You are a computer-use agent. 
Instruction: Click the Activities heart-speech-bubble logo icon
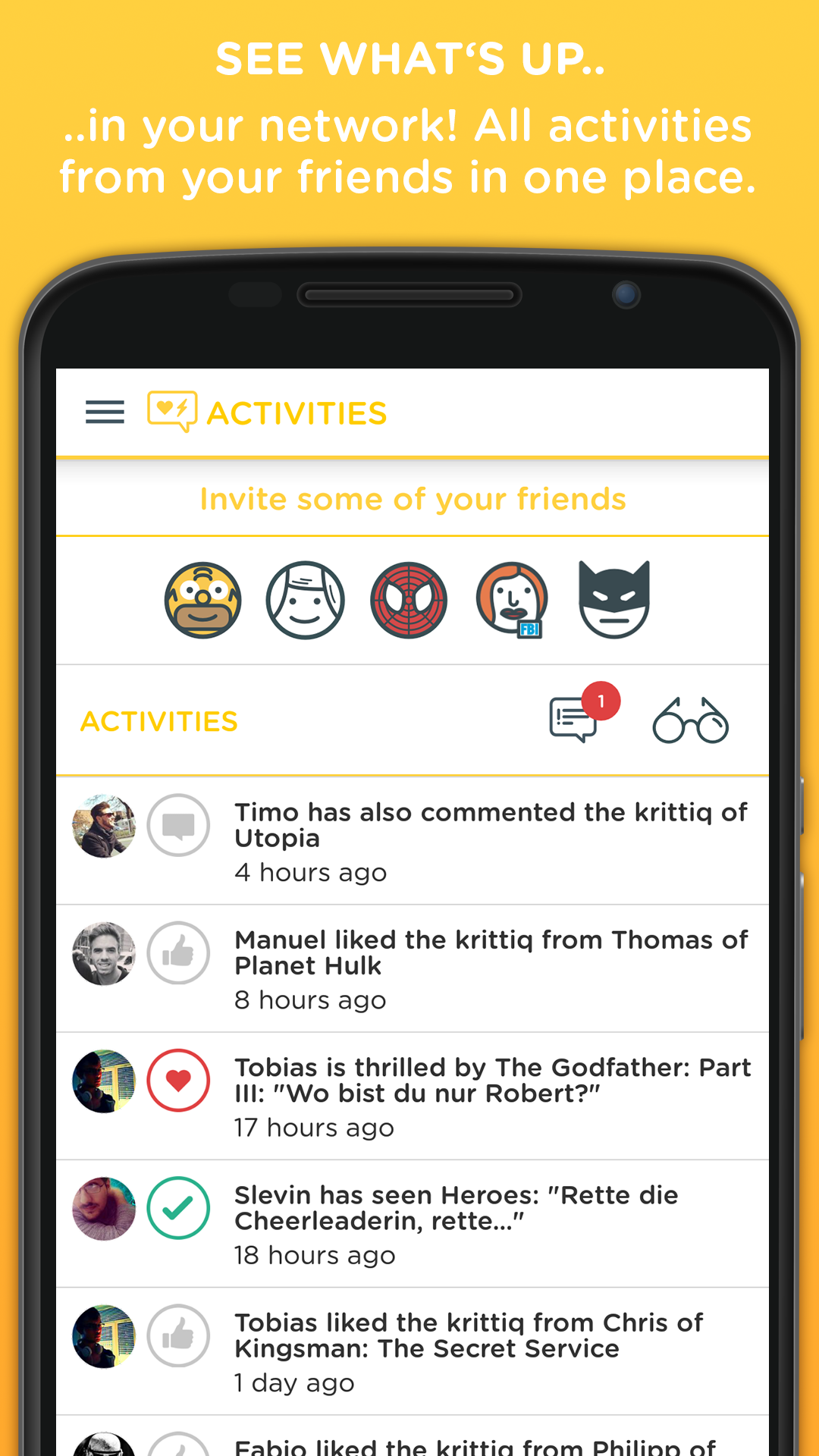click(171, 412)
